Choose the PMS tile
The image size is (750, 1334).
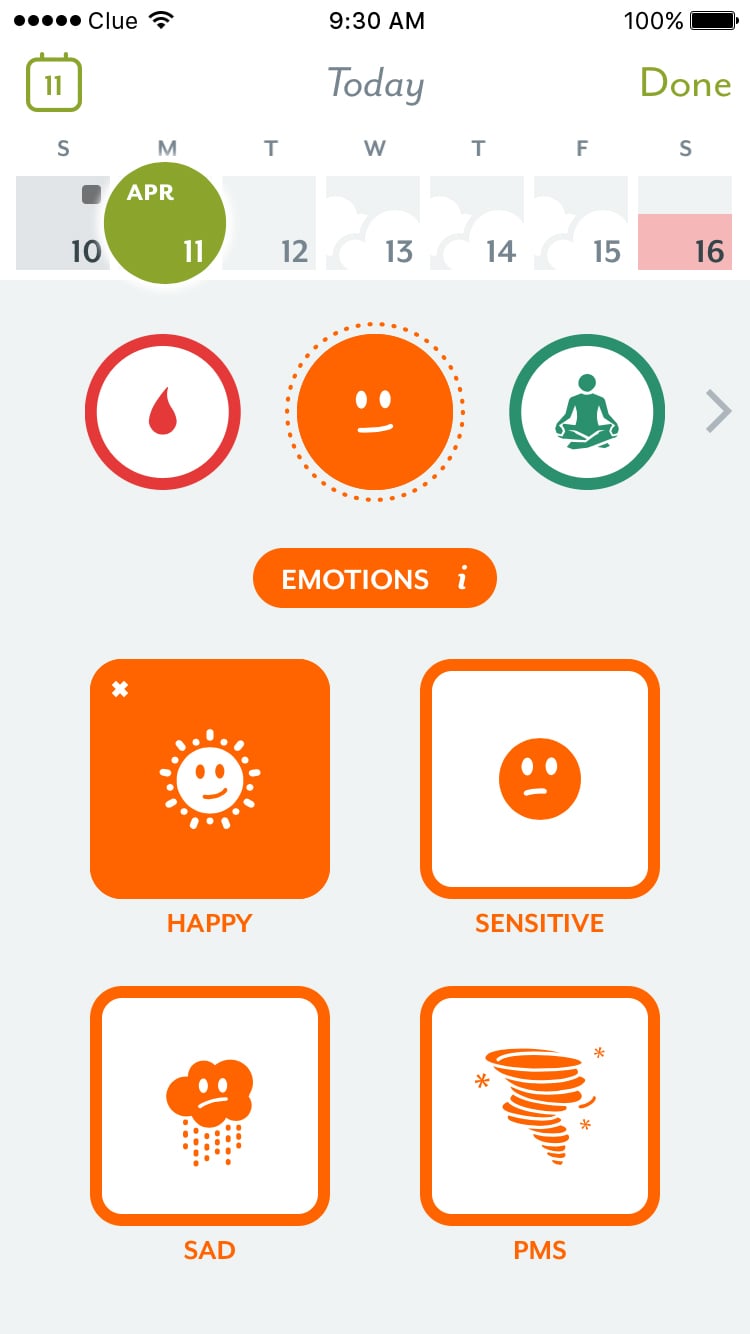[x=540, y=1106]
